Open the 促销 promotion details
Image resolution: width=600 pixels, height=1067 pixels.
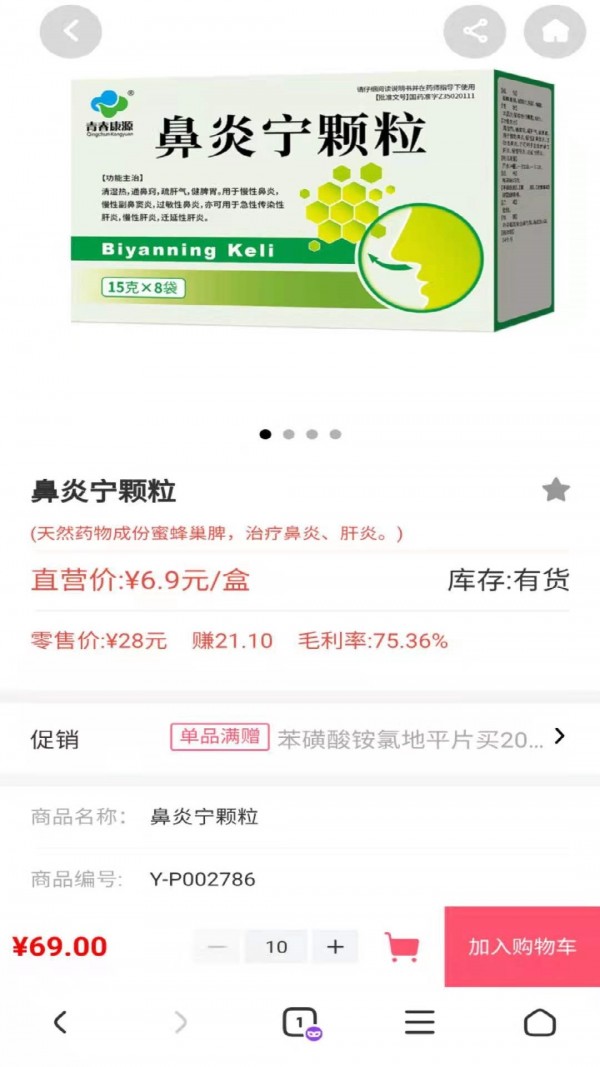(x=559, y=737)
